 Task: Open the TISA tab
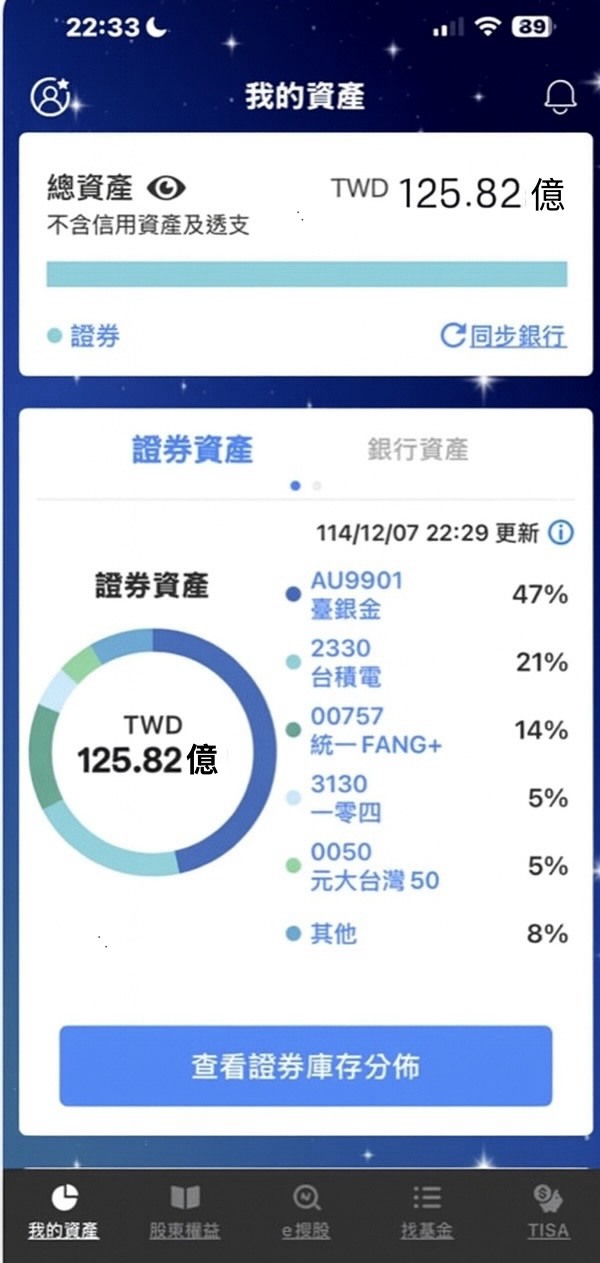[548, 1211]
